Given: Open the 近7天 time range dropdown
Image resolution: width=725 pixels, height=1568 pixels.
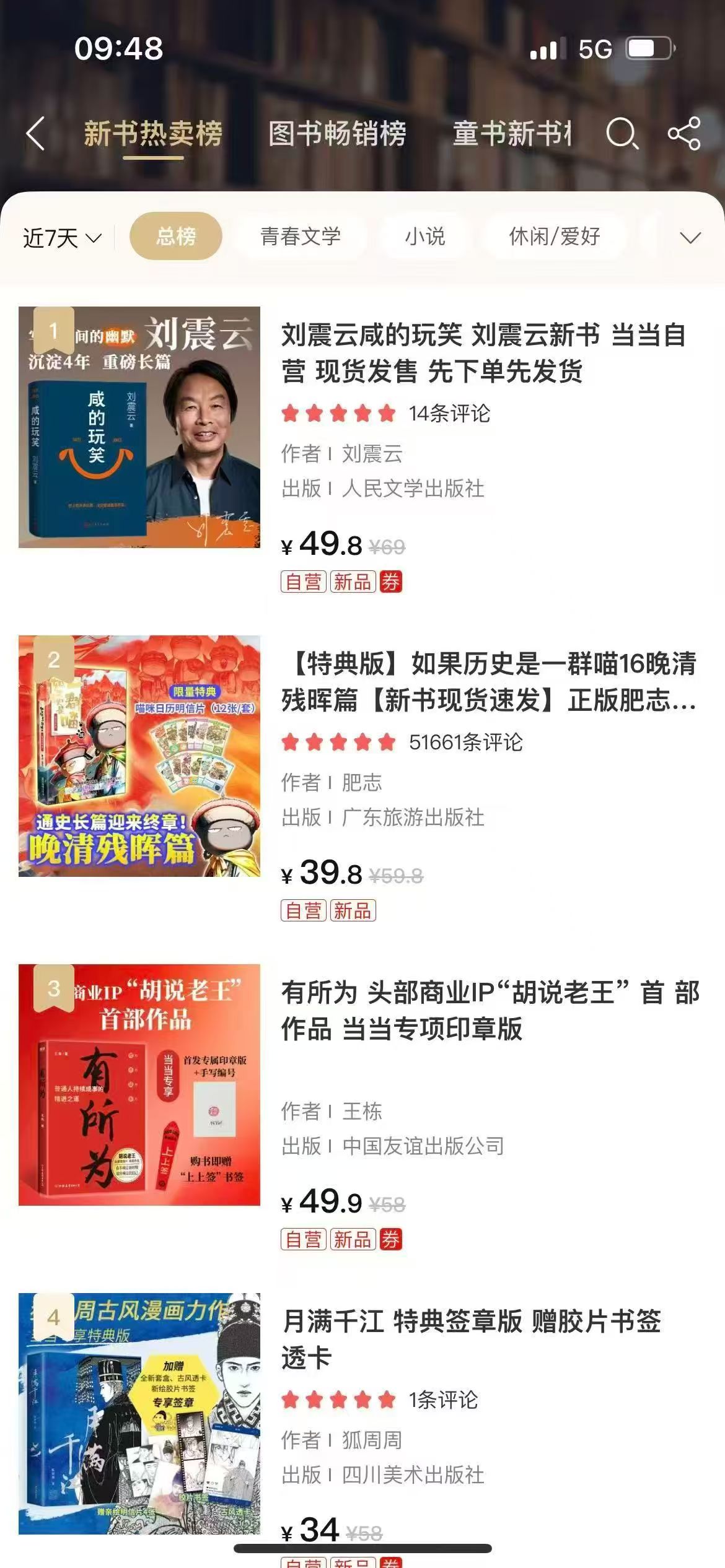Looking at the screenshot, I should [62, 237].
